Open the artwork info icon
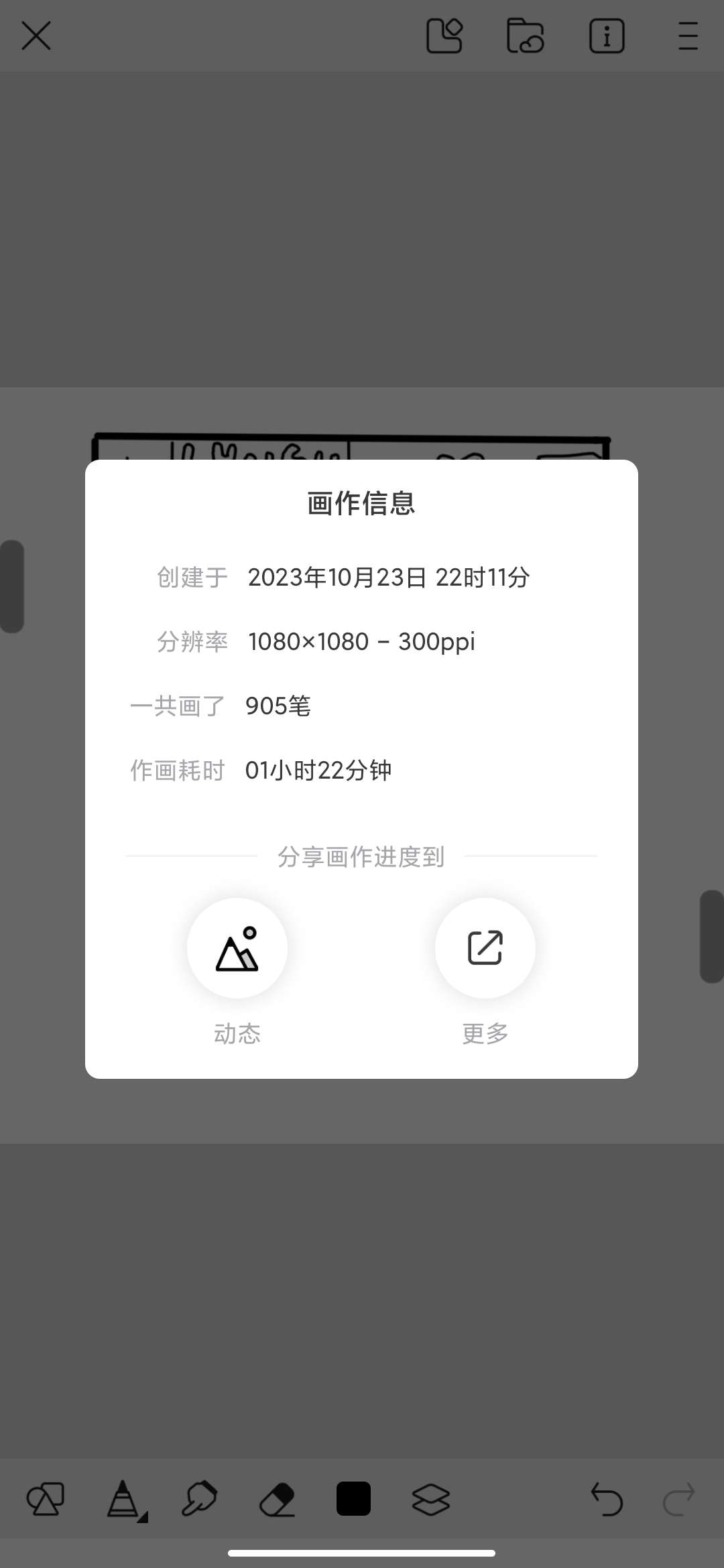Screen dimensions: 724x1568 (607, 36)
